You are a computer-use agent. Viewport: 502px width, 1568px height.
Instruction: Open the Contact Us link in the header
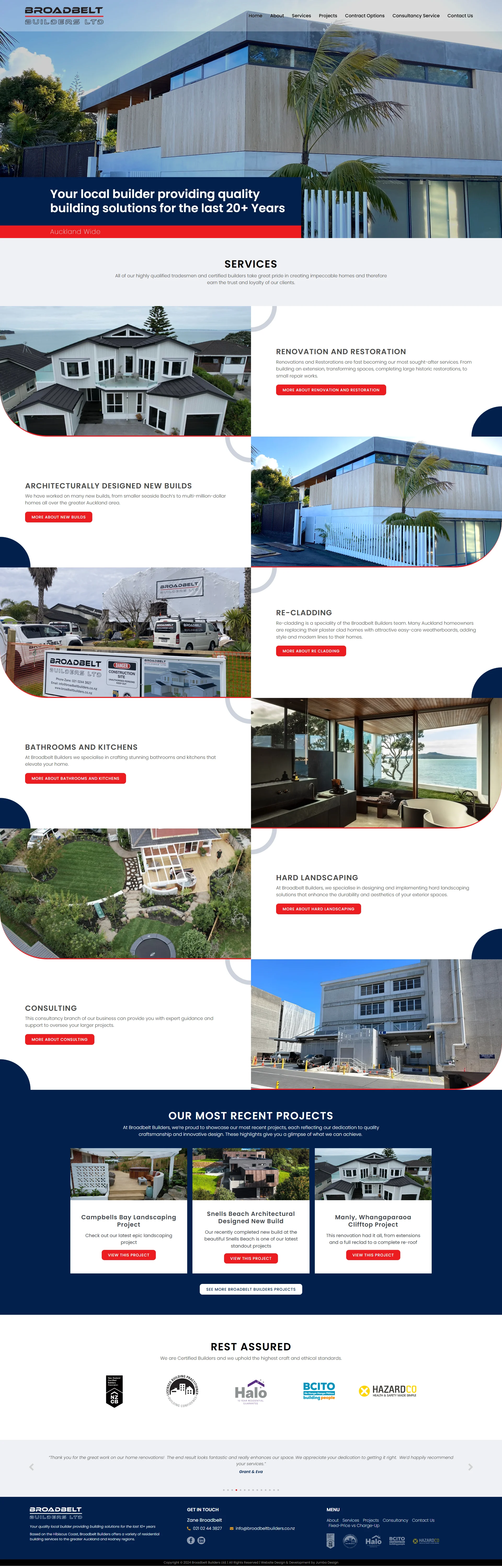point(459,16)
